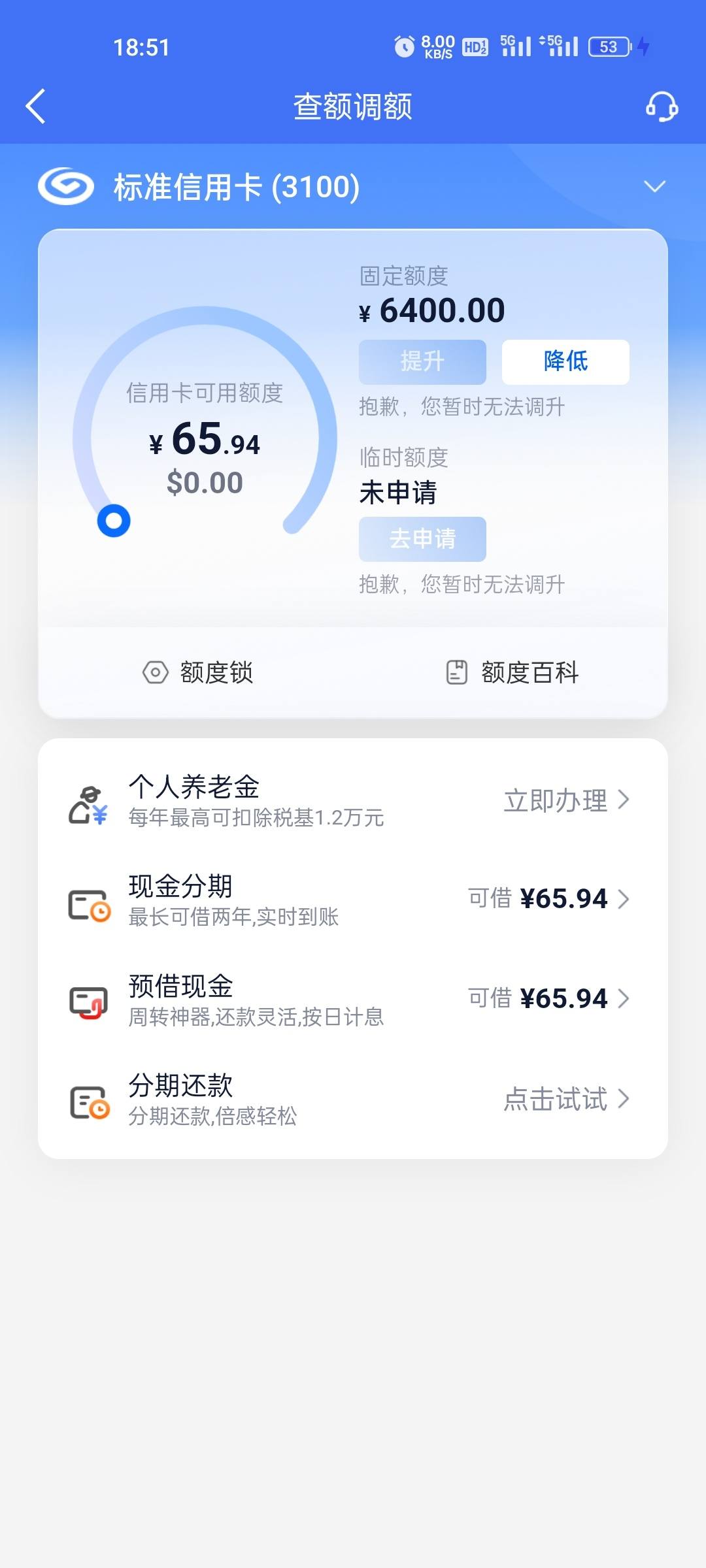
Task: Go back using the top-left arrow
Action: (x=35, y=106)
